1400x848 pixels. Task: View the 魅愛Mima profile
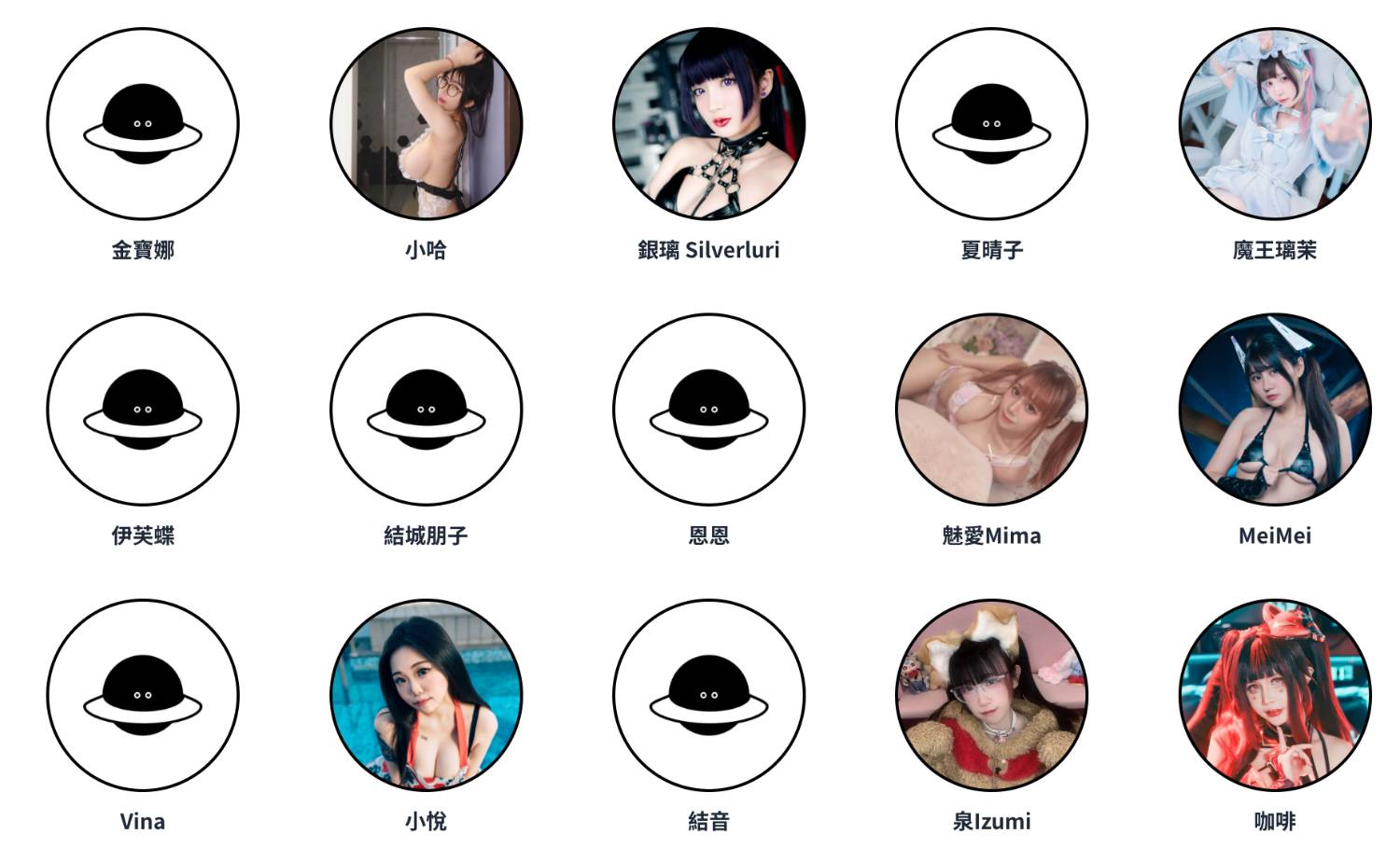click(x=991, y=410)
